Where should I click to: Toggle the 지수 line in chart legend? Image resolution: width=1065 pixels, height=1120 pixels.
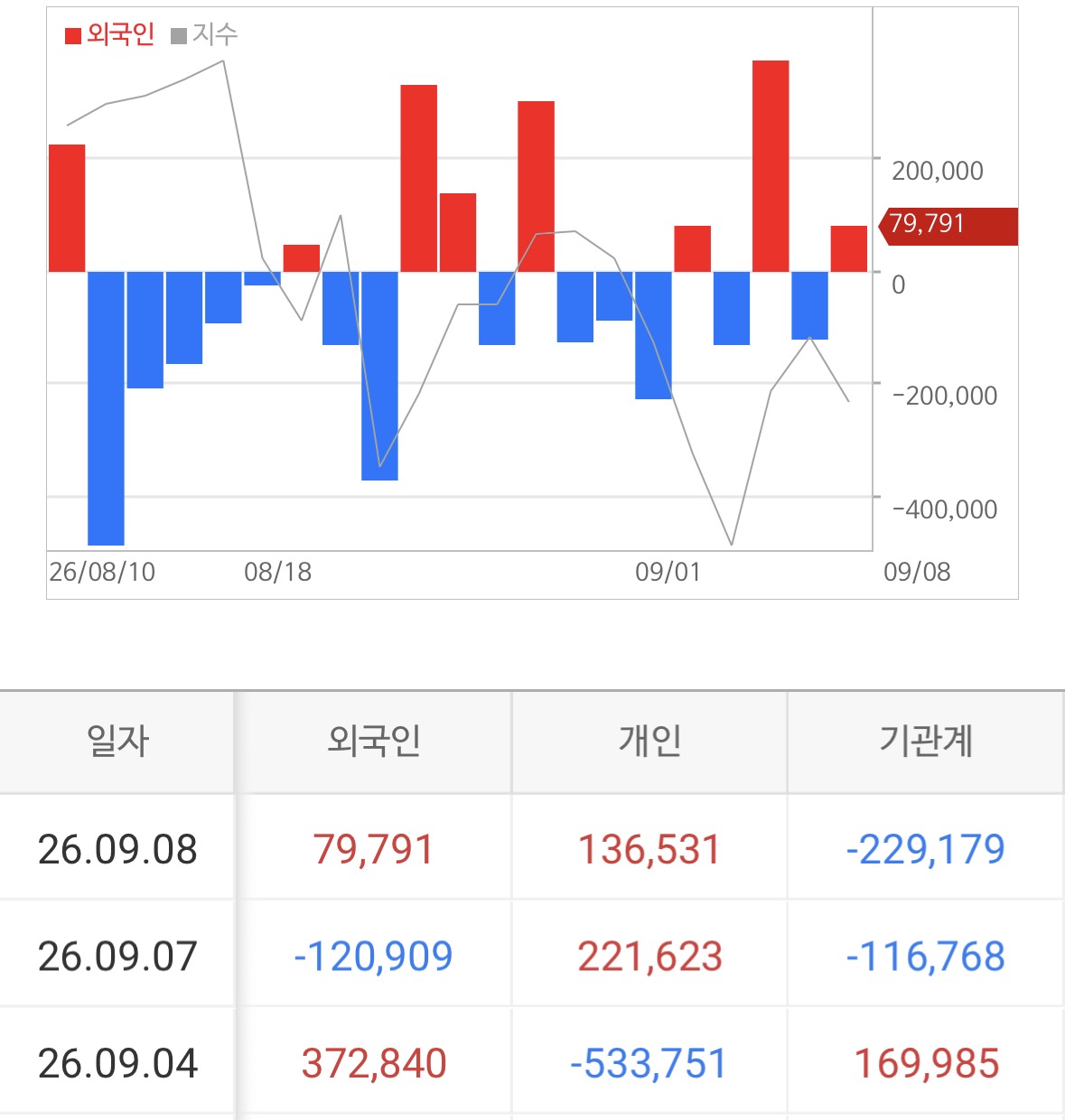[x=204, y=35]
